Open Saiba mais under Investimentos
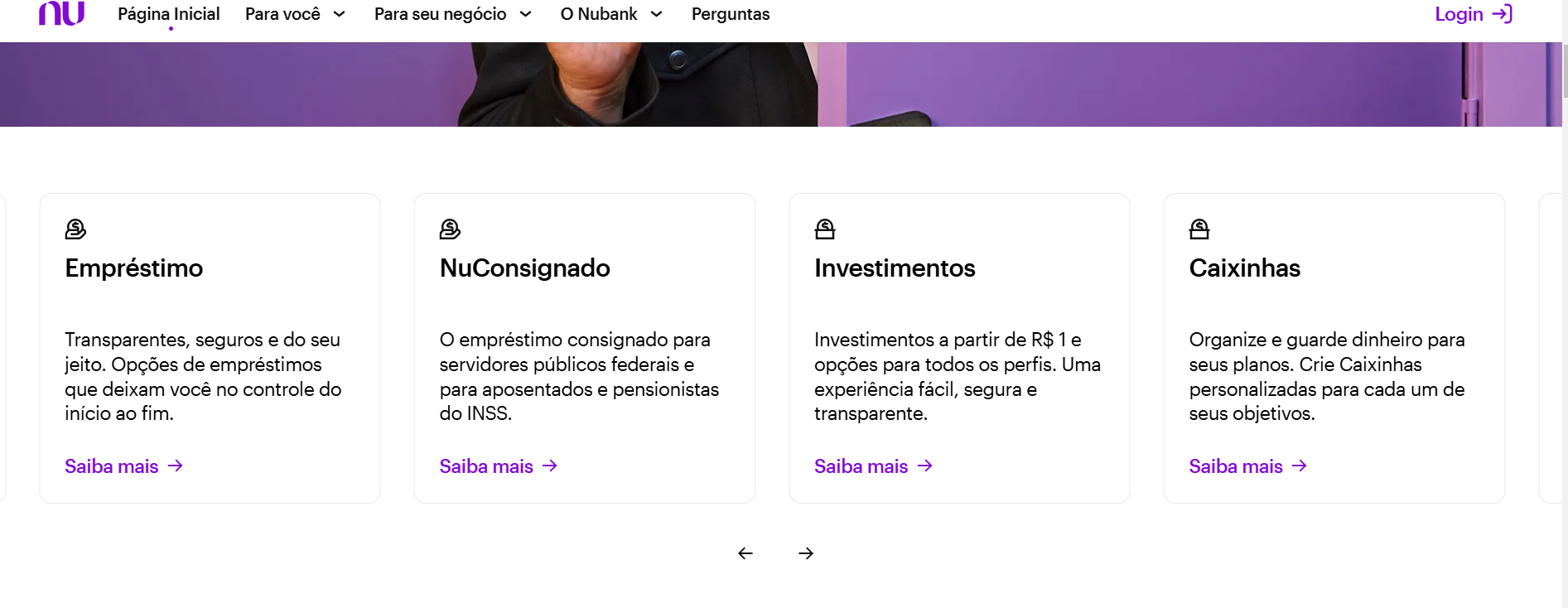Image resolution: width=1568 pixels, height=608 pixels. coord(873,466)
